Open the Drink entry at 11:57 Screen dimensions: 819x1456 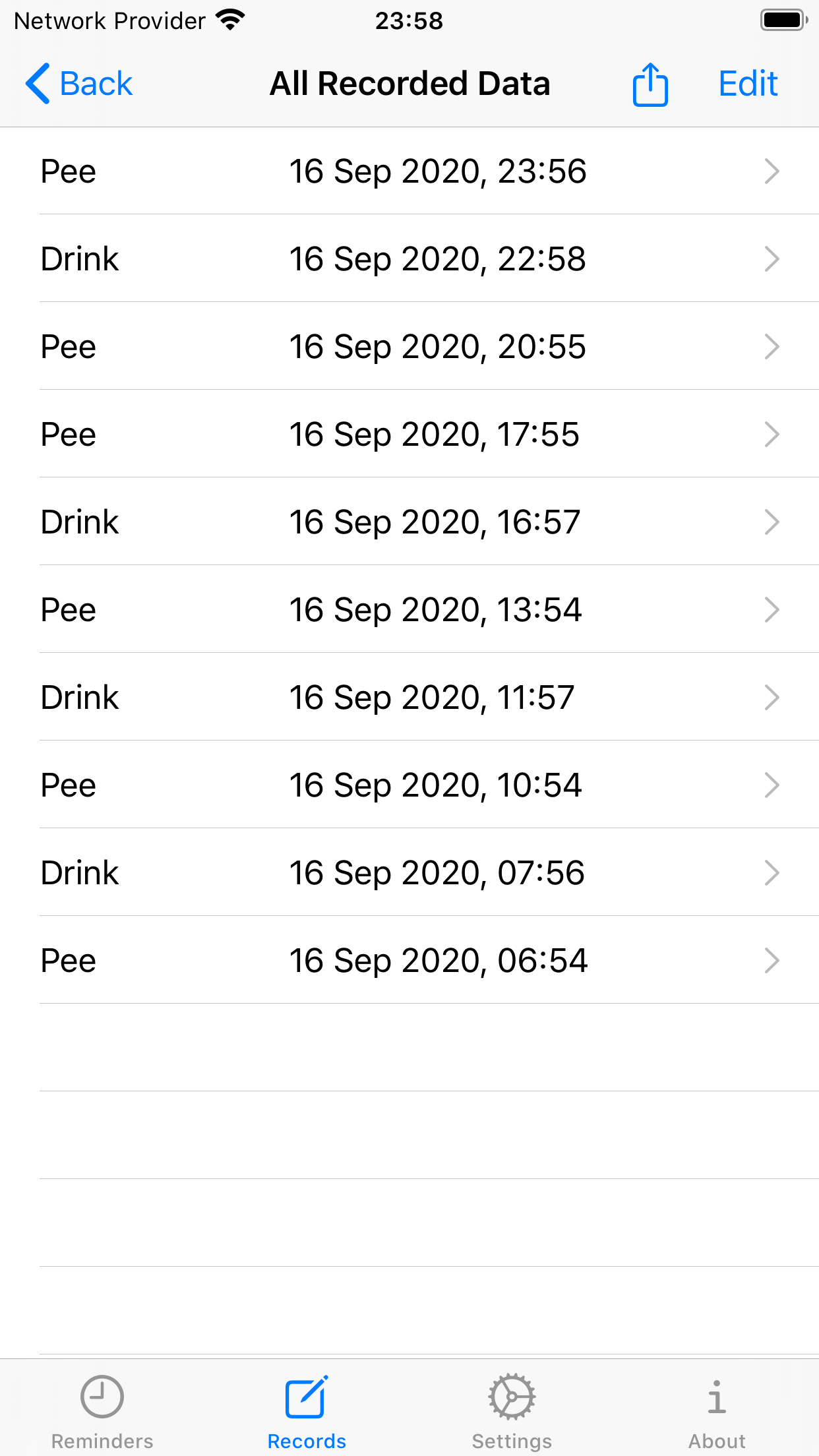coord(409,697)
